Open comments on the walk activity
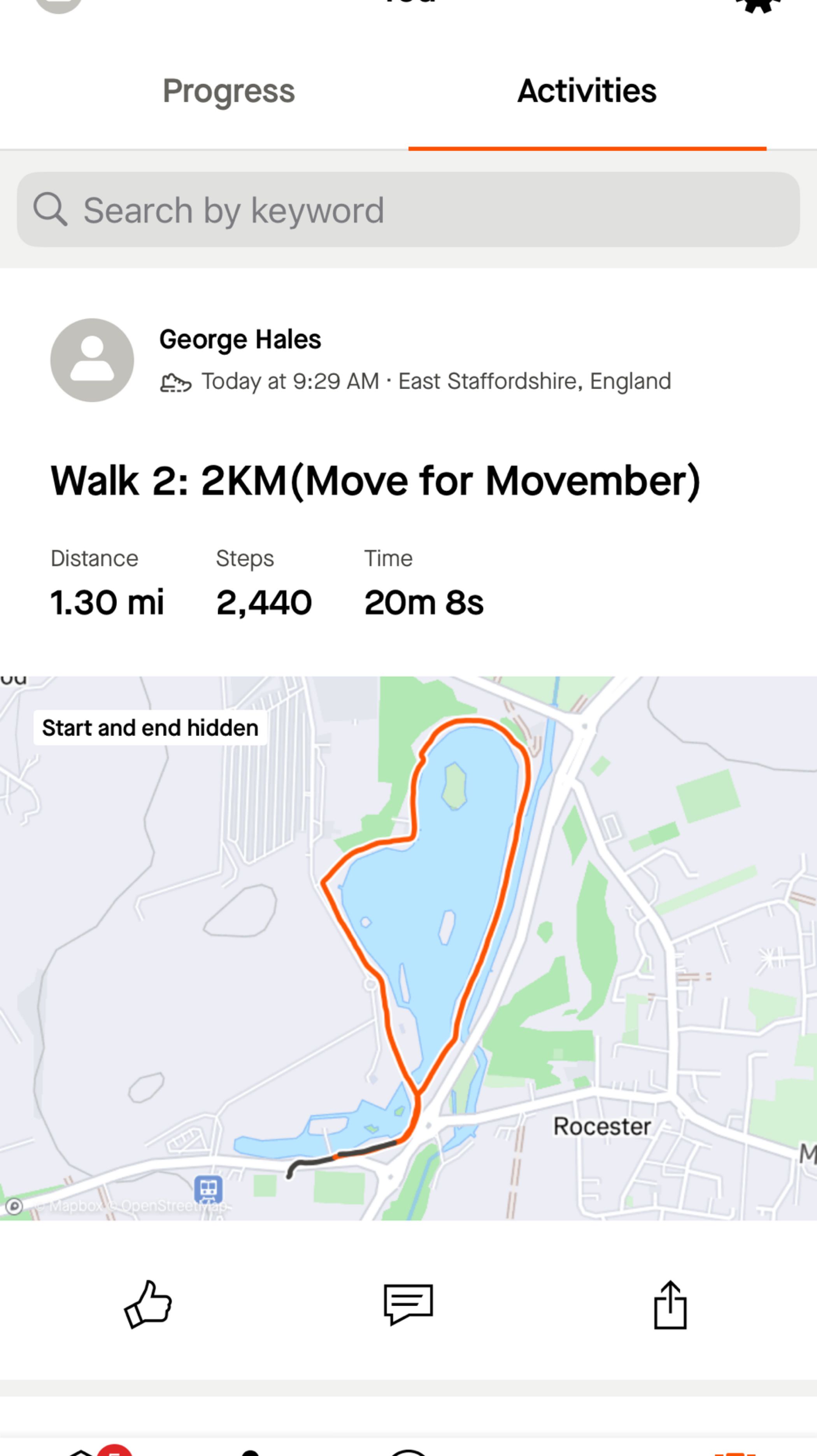Image resolution: width=817 pixels, height=1456 pixels. (x=408, y=1304)
